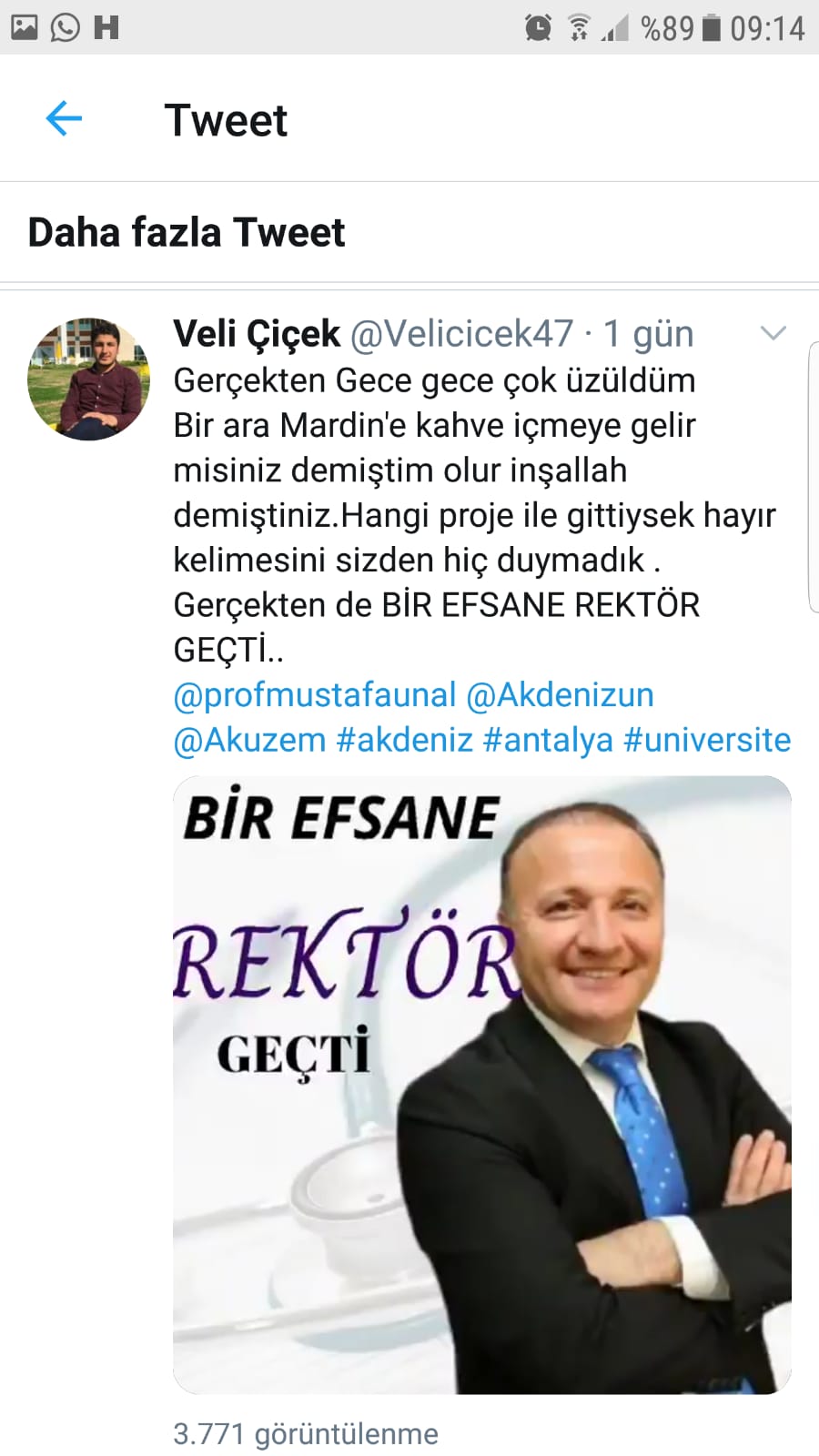Go back using the arrow icon

pyautogui.click(x=64, y=118)
